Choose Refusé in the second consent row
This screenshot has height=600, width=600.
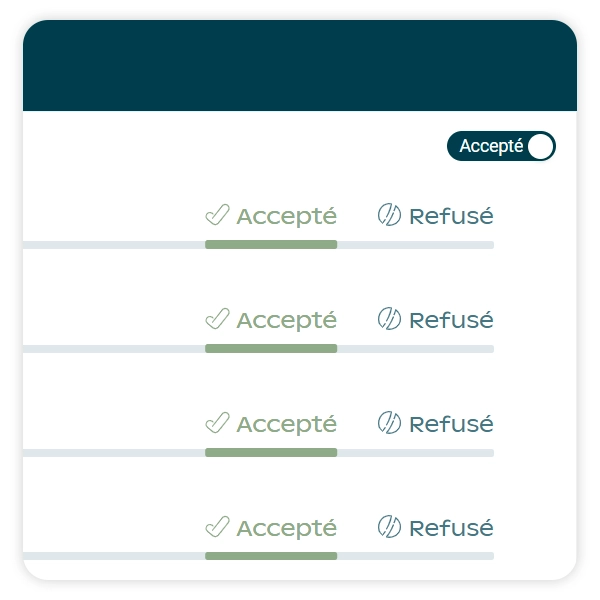pos(435,320)
